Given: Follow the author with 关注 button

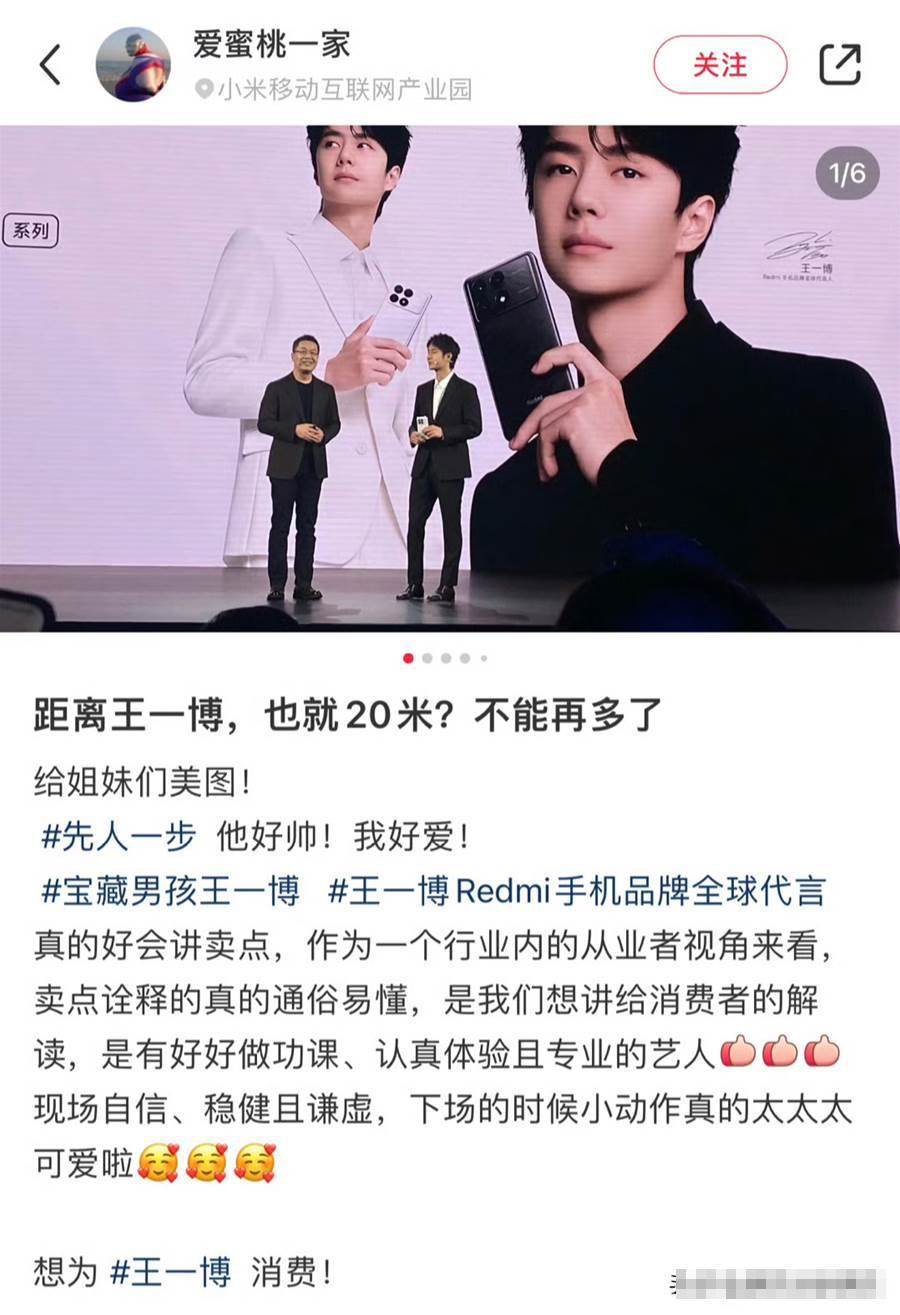Looking at the screenshot, I should click(720, 65).
